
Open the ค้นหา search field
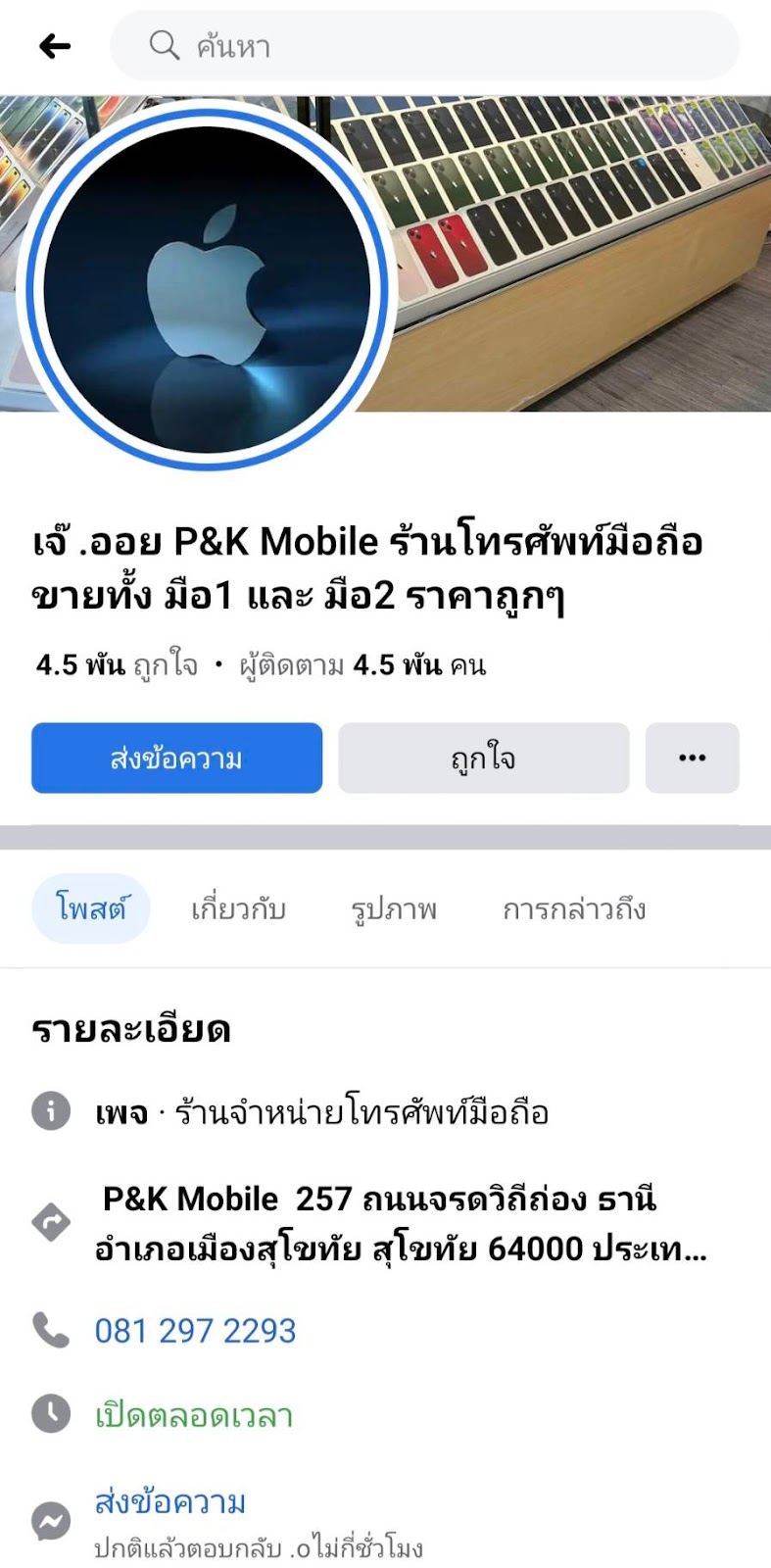pyautogui.click(x=424, y=46)
